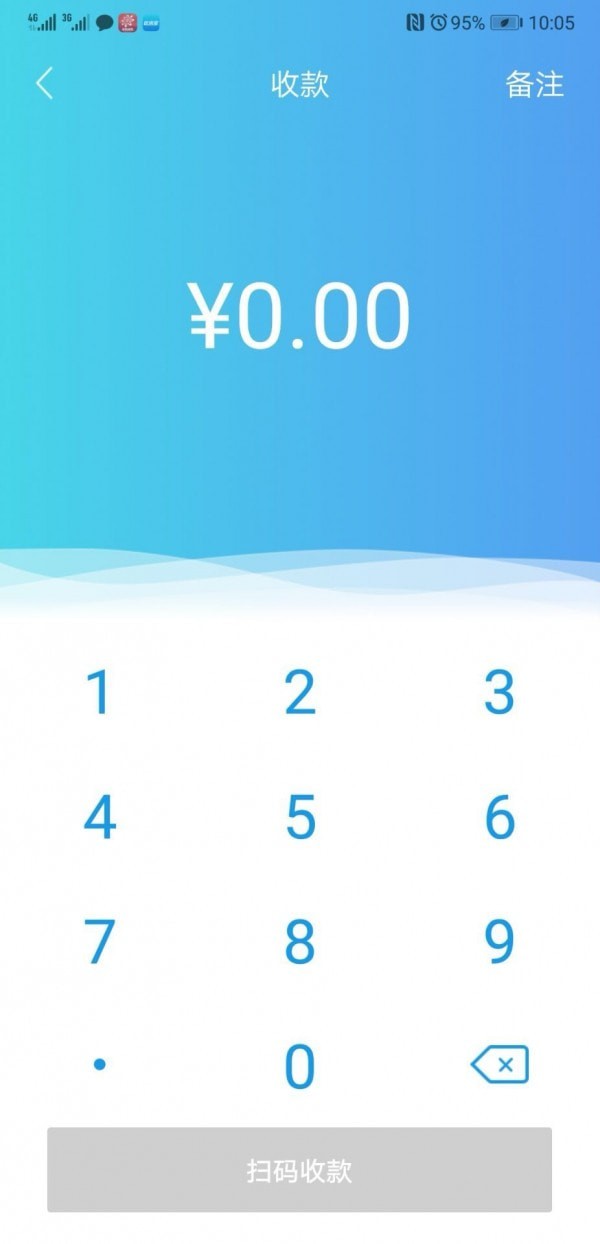
Task: Select digit 6 on the keypad
Action: pyautogui.click(x=500, y=818)
